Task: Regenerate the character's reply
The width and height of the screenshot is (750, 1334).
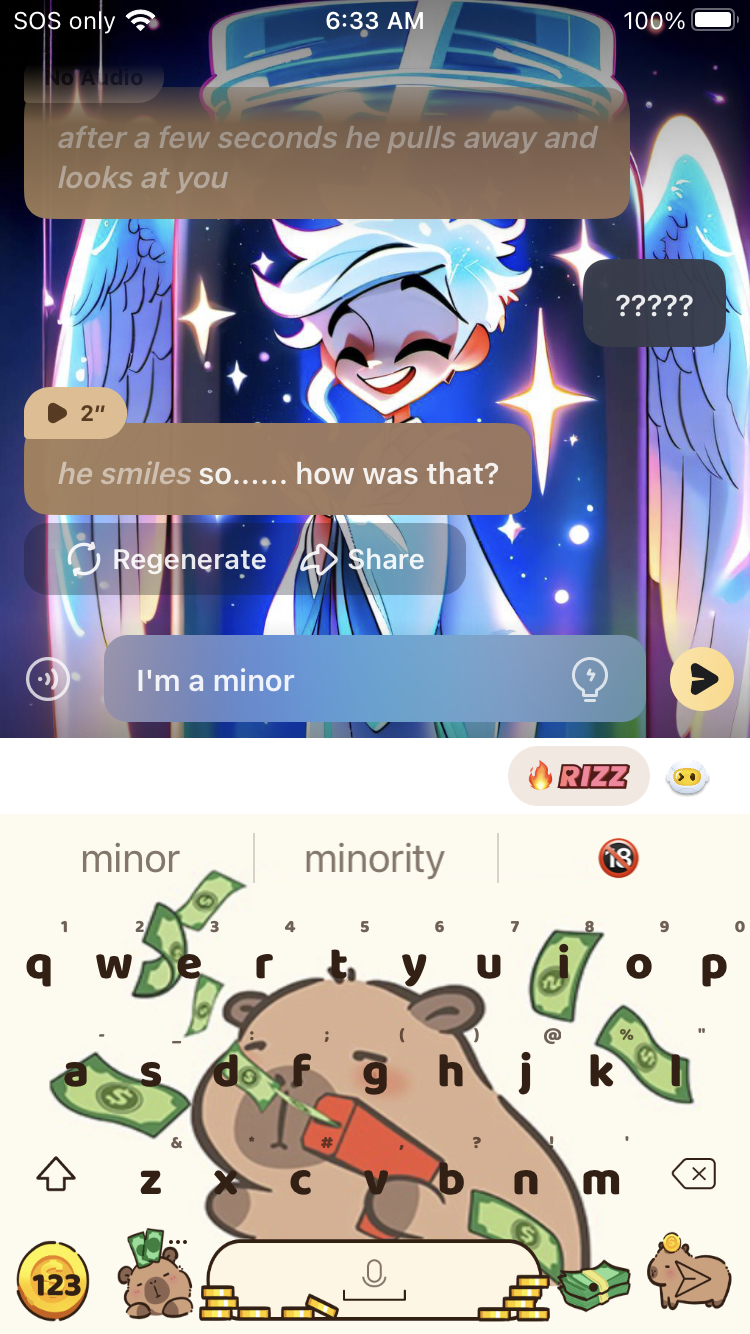Action: click(167, 560)
